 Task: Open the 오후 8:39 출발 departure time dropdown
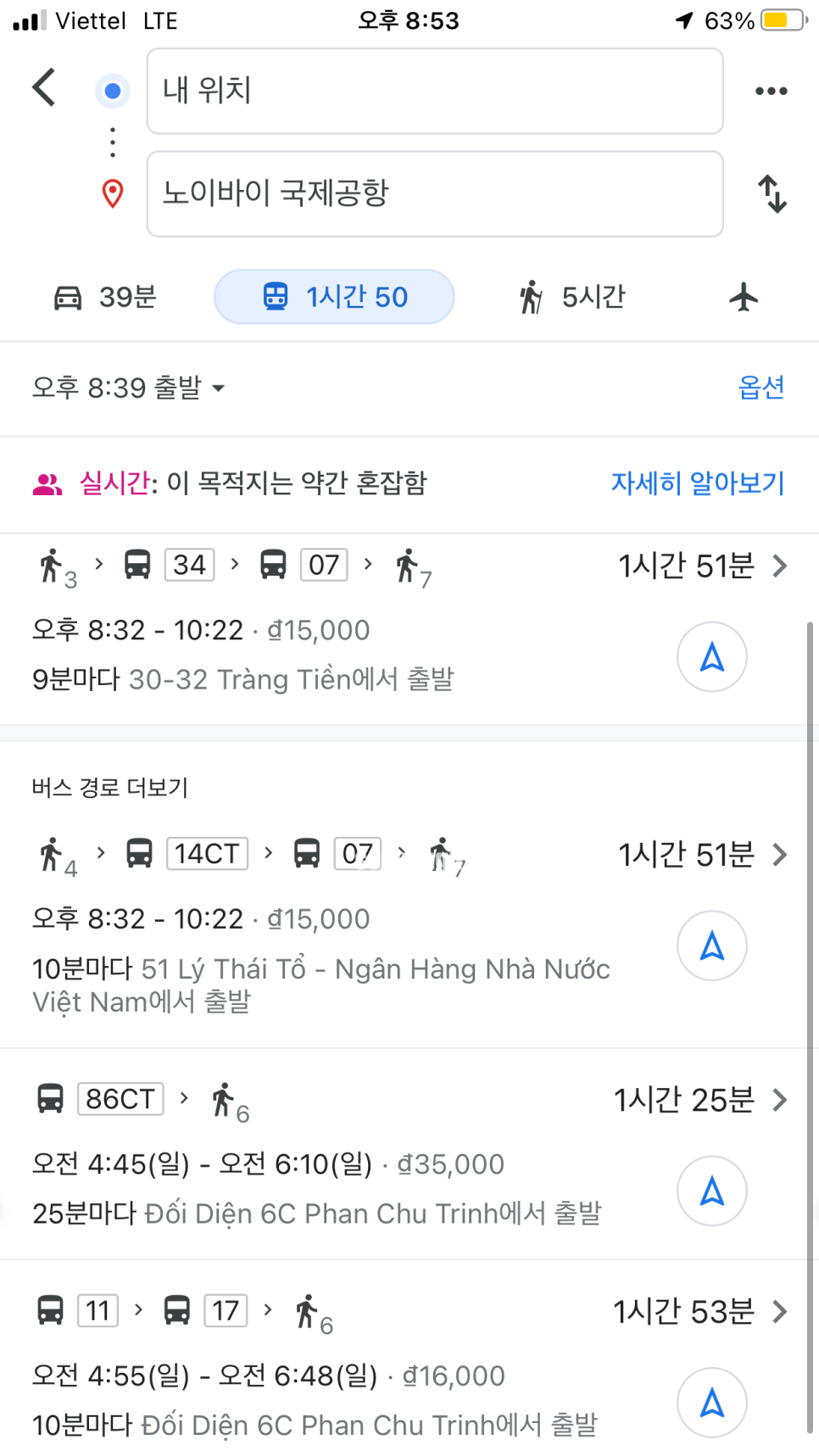click(x=129, y=388)
